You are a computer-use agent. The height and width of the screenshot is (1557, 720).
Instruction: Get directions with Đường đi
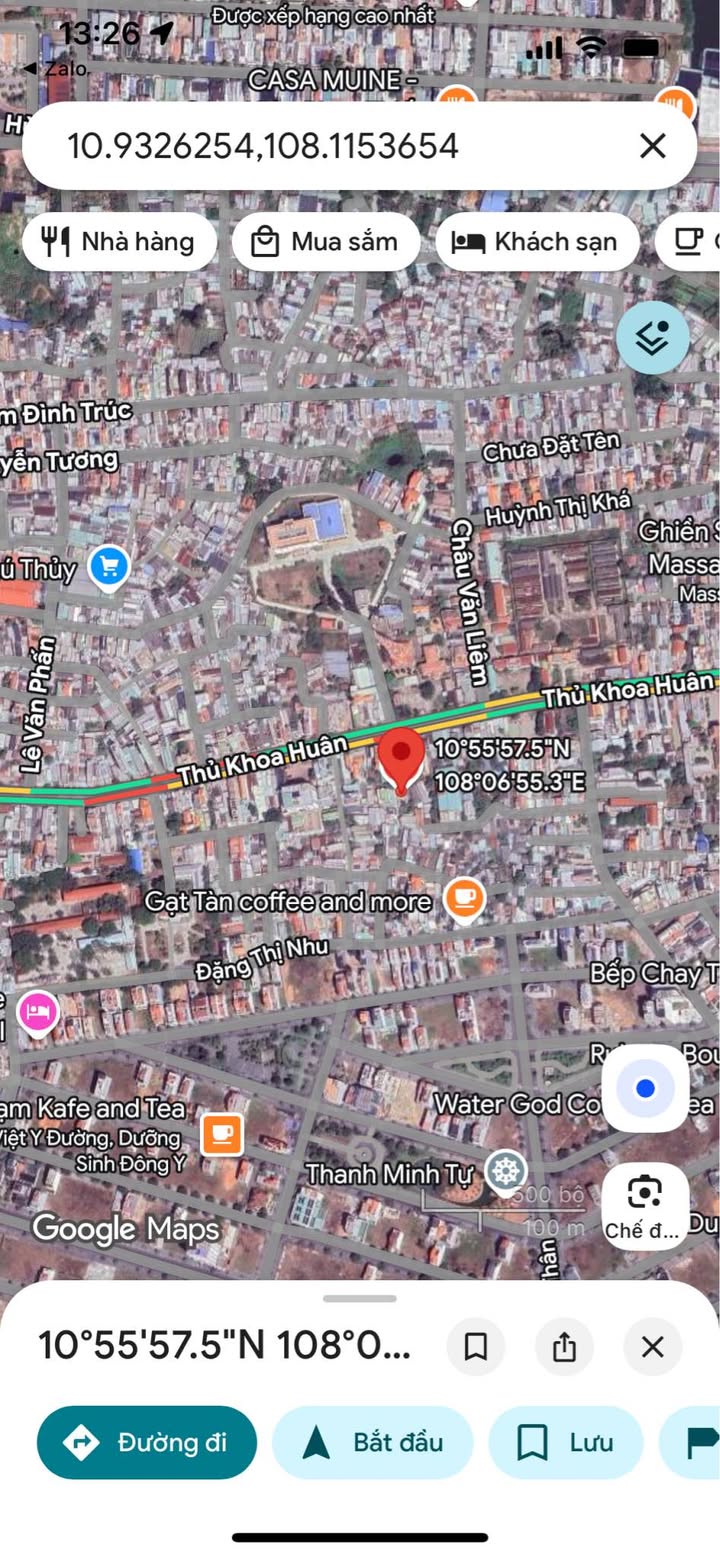[x=147, y=1442]
